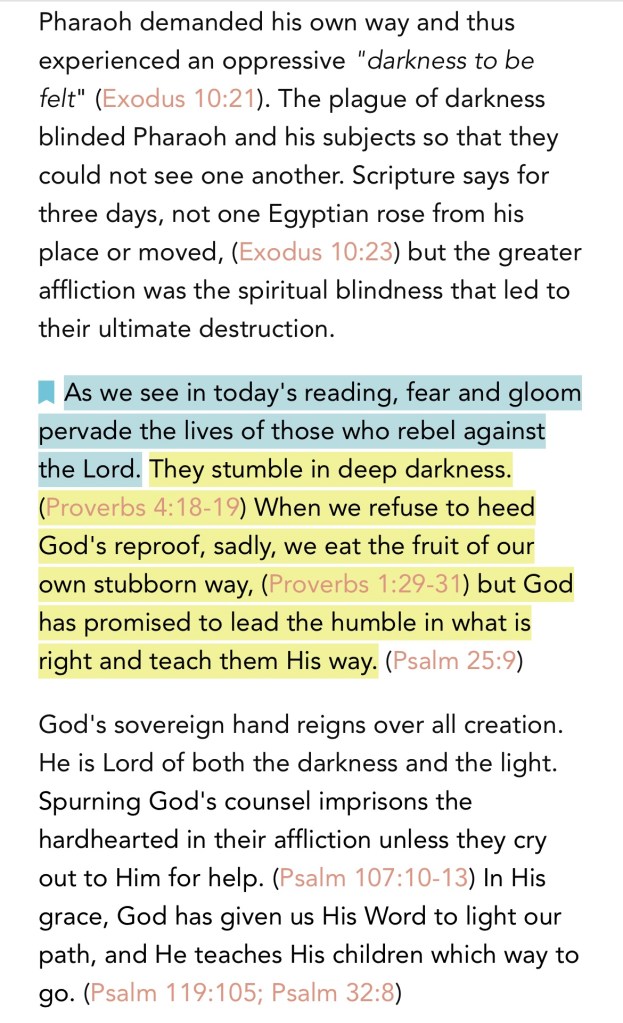Viewport: 623px width, 1023px height.
Task: Open the Psalm 107:10-13 scripture link
Action: (374, 878)
